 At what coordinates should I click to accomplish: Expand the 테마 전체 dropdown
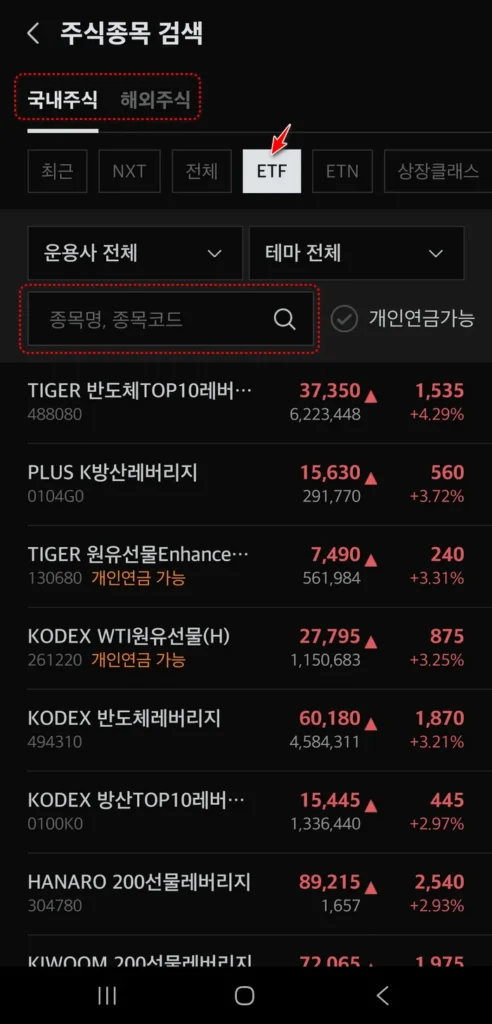tap(357, 253)
